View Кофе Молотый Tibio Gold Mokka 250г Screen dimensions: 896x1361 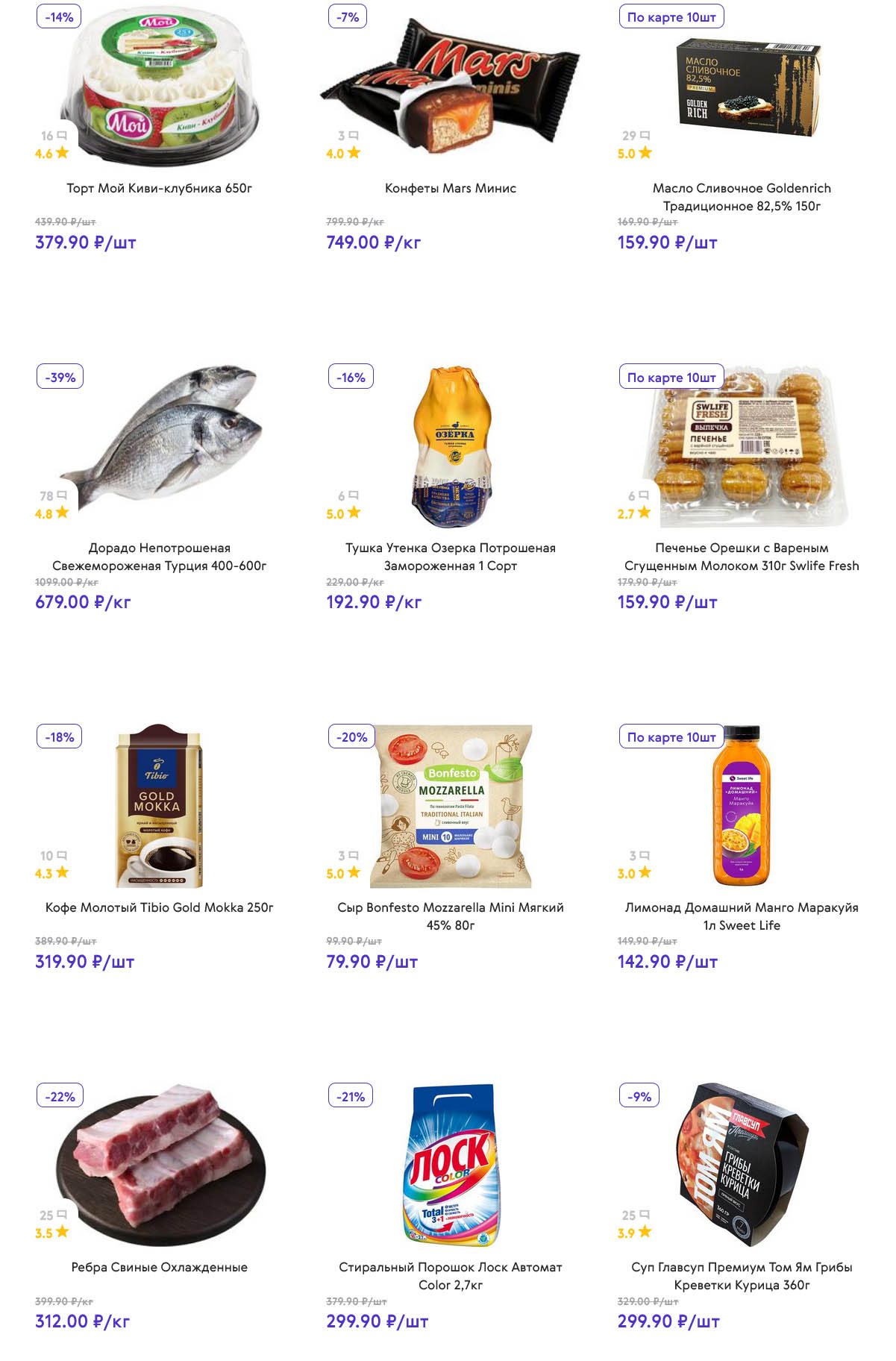pos(159,907)
